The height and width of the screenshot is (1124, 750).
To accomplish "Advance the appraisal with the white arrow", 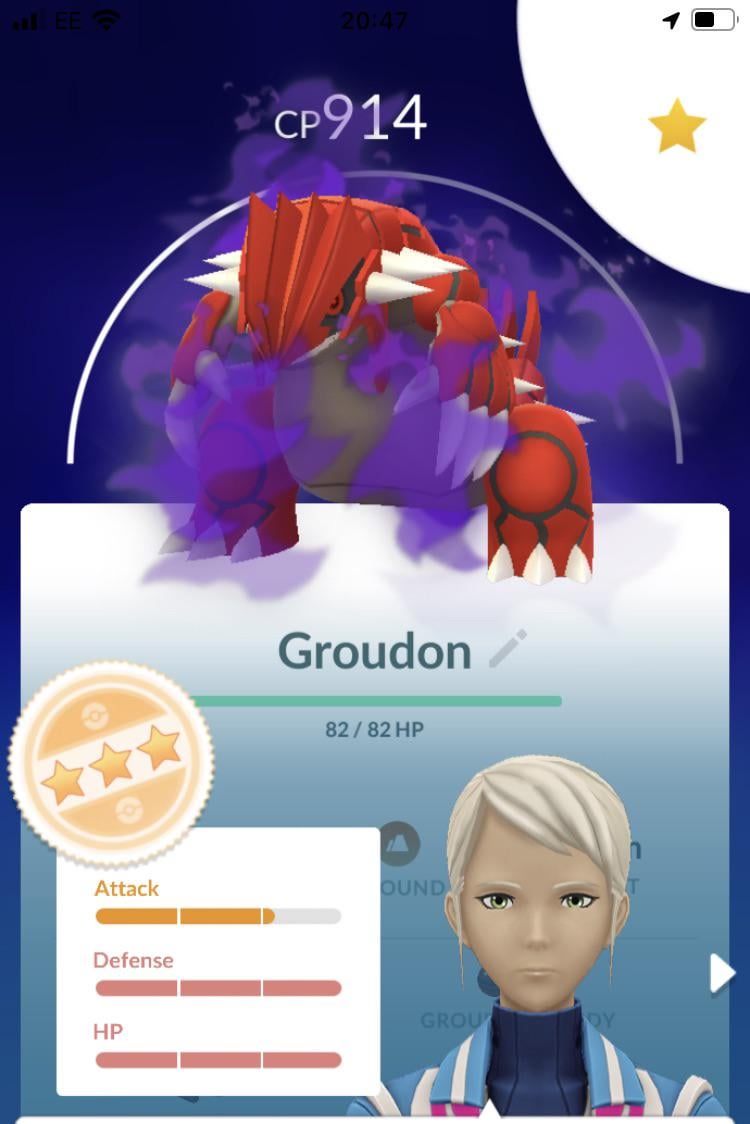I will 721,973.
